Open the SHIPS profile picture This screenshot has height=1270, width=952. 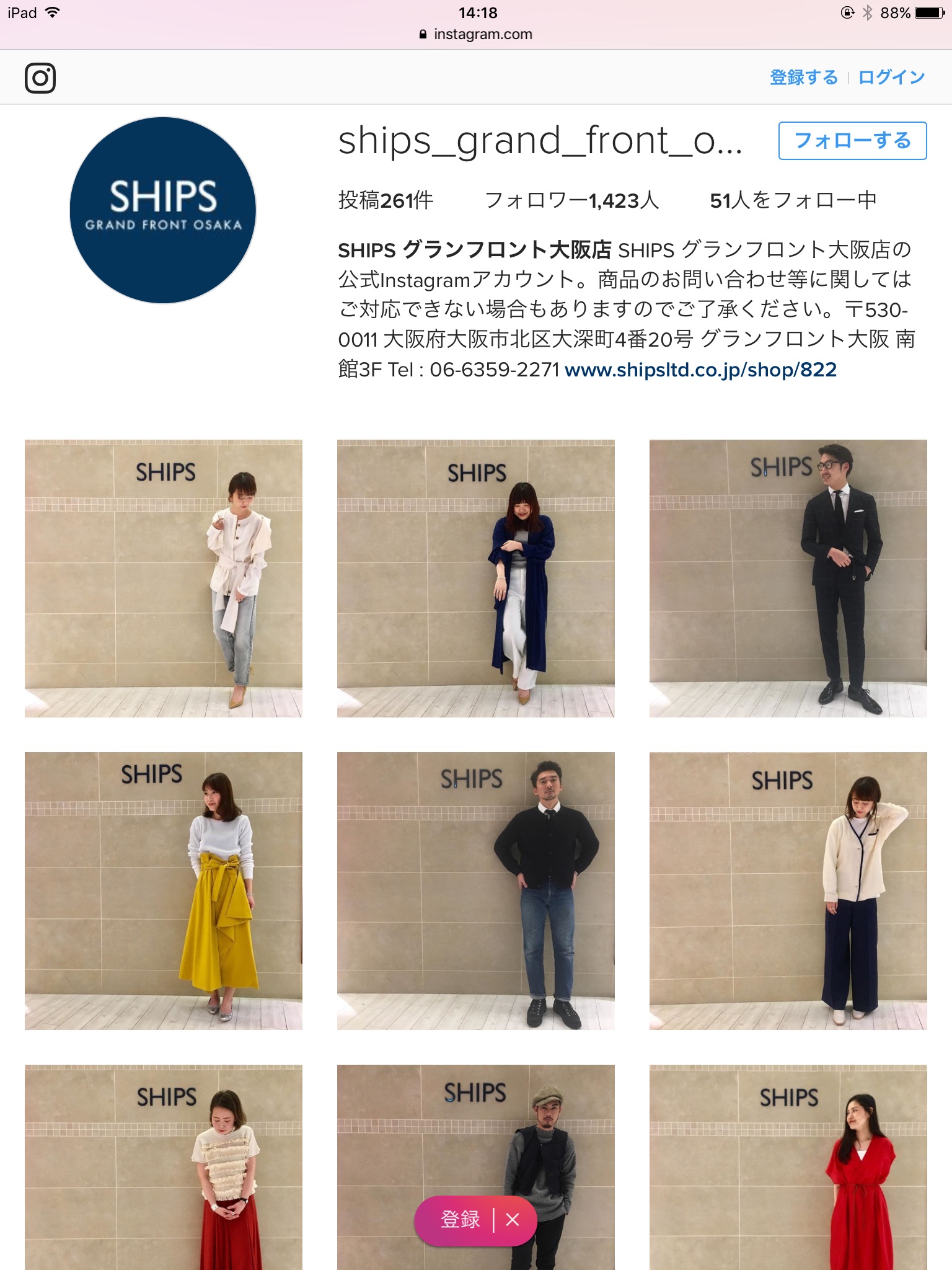pyautogui.click(x=163, y=210)
